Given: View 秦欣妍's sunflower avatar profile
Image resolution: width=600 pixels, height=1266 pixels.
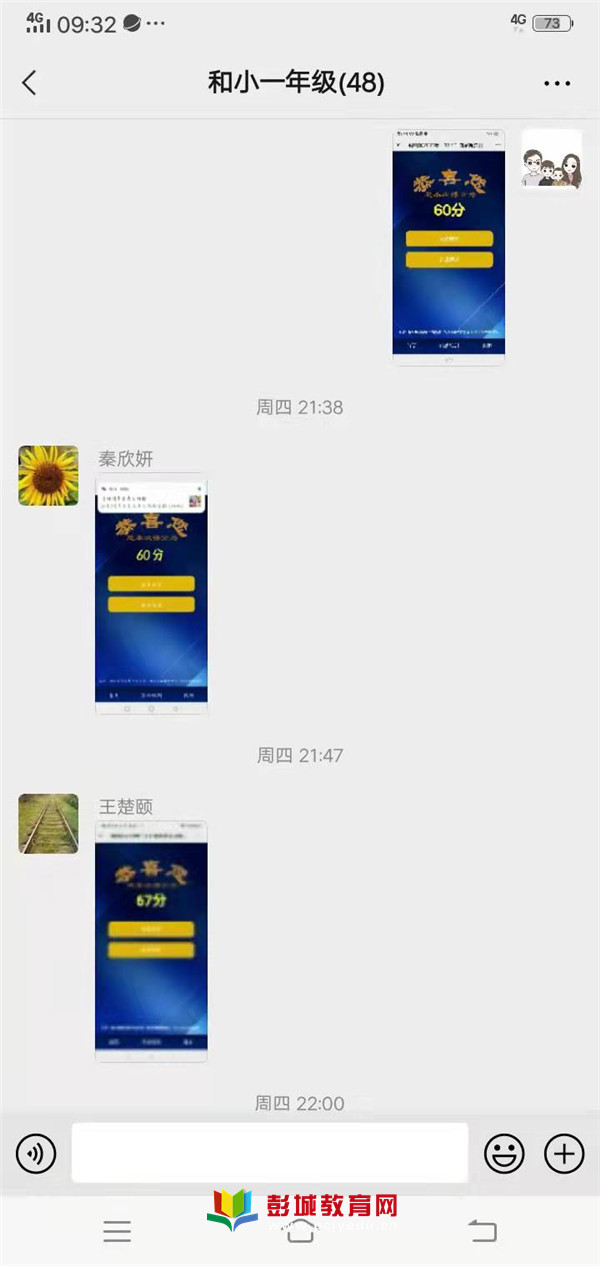Looking at the screenshot, I should (48, 476).
